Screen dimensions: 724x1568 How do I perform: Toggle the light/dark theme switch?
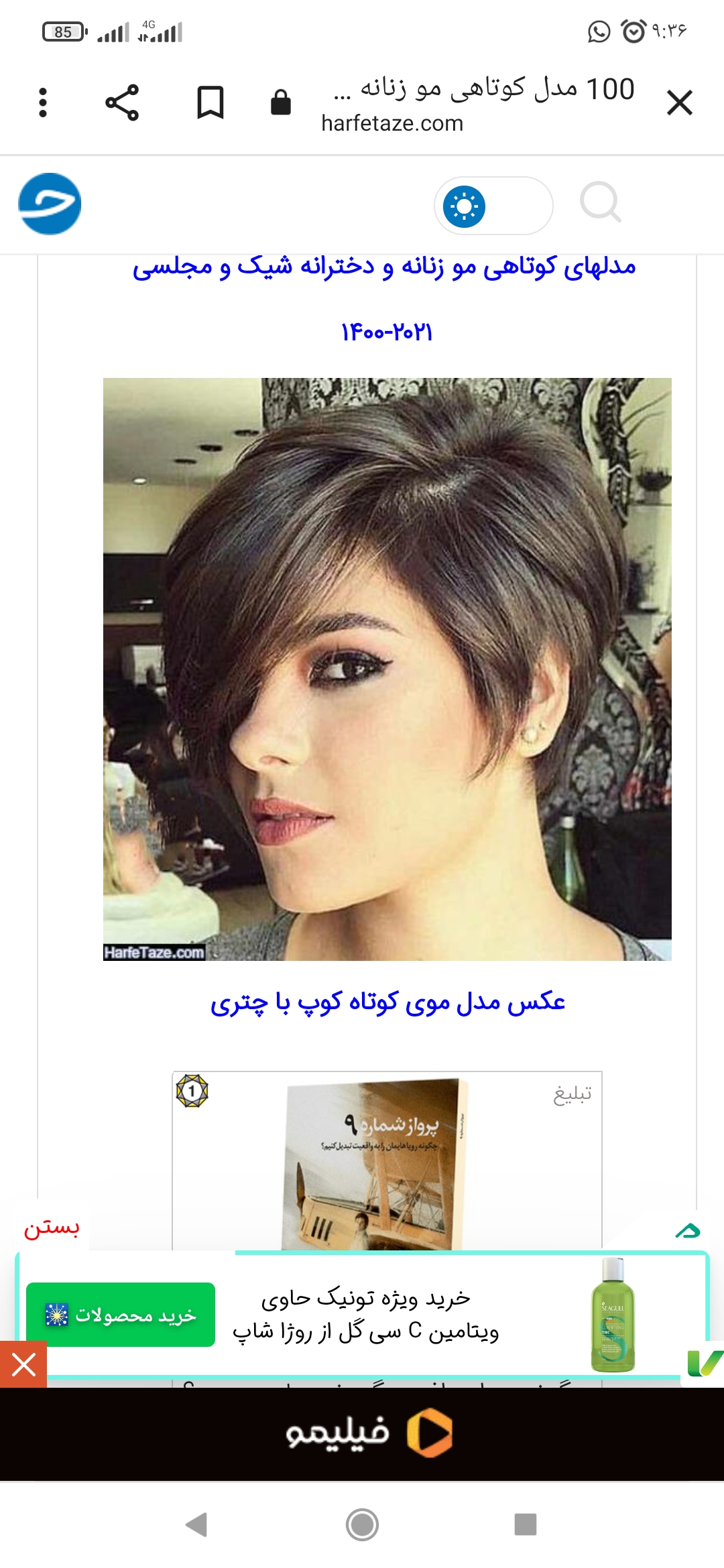pyautogui.click(x=493, y=206)
